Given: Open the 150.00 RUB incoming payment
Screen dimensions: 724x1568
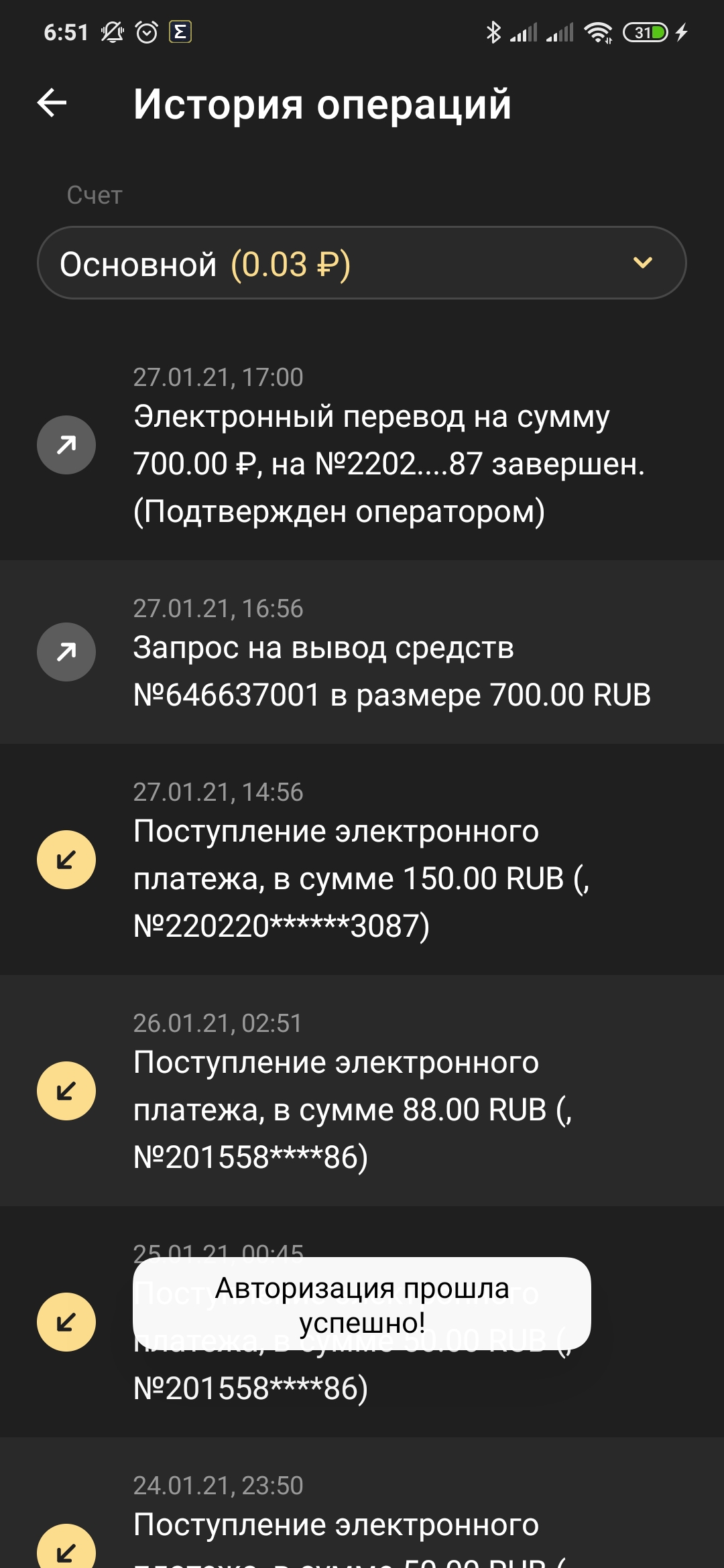Looking at the screenshot, I should tap(362, 860).
